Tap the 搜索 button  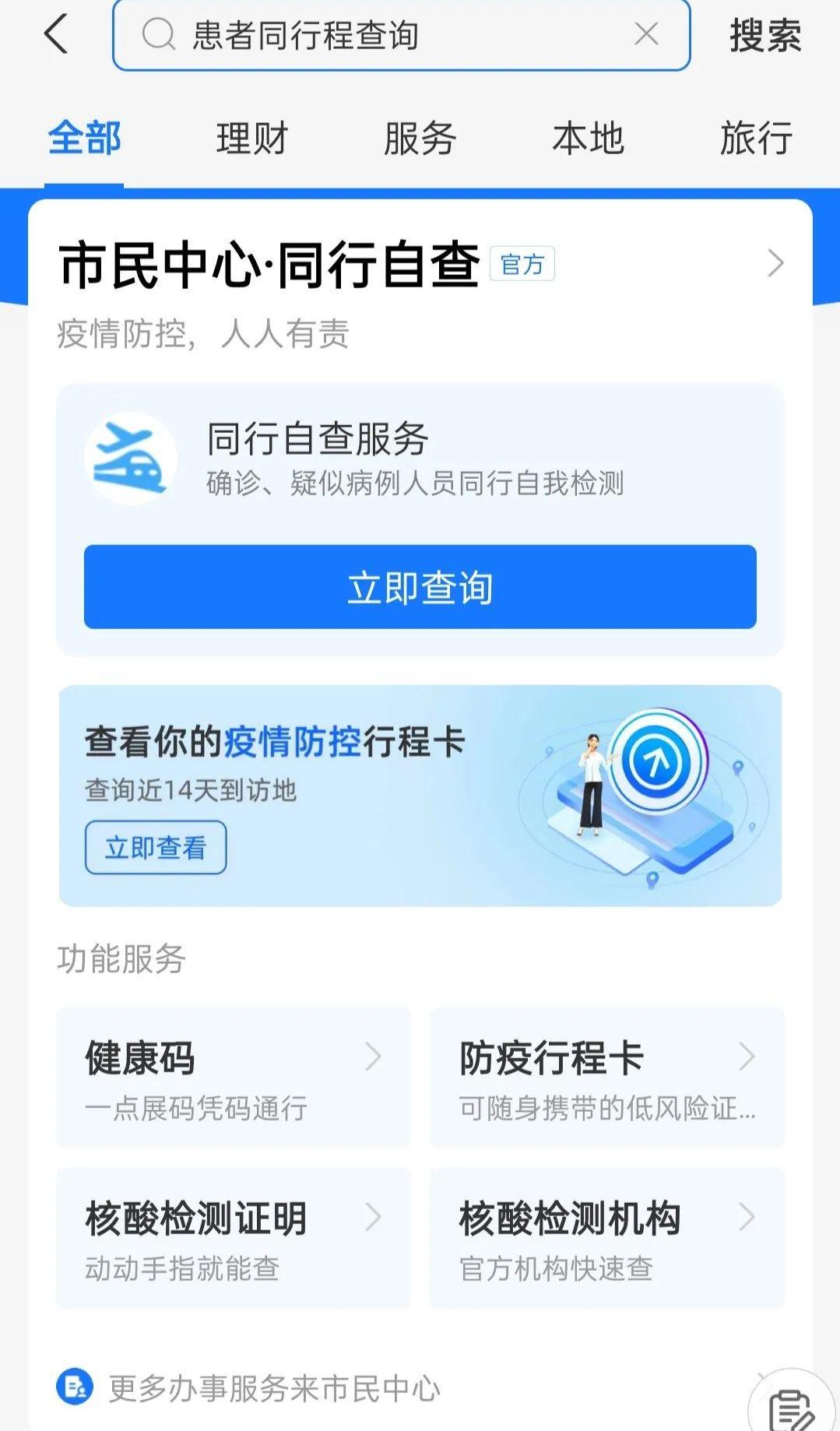[x=764, y=36]
